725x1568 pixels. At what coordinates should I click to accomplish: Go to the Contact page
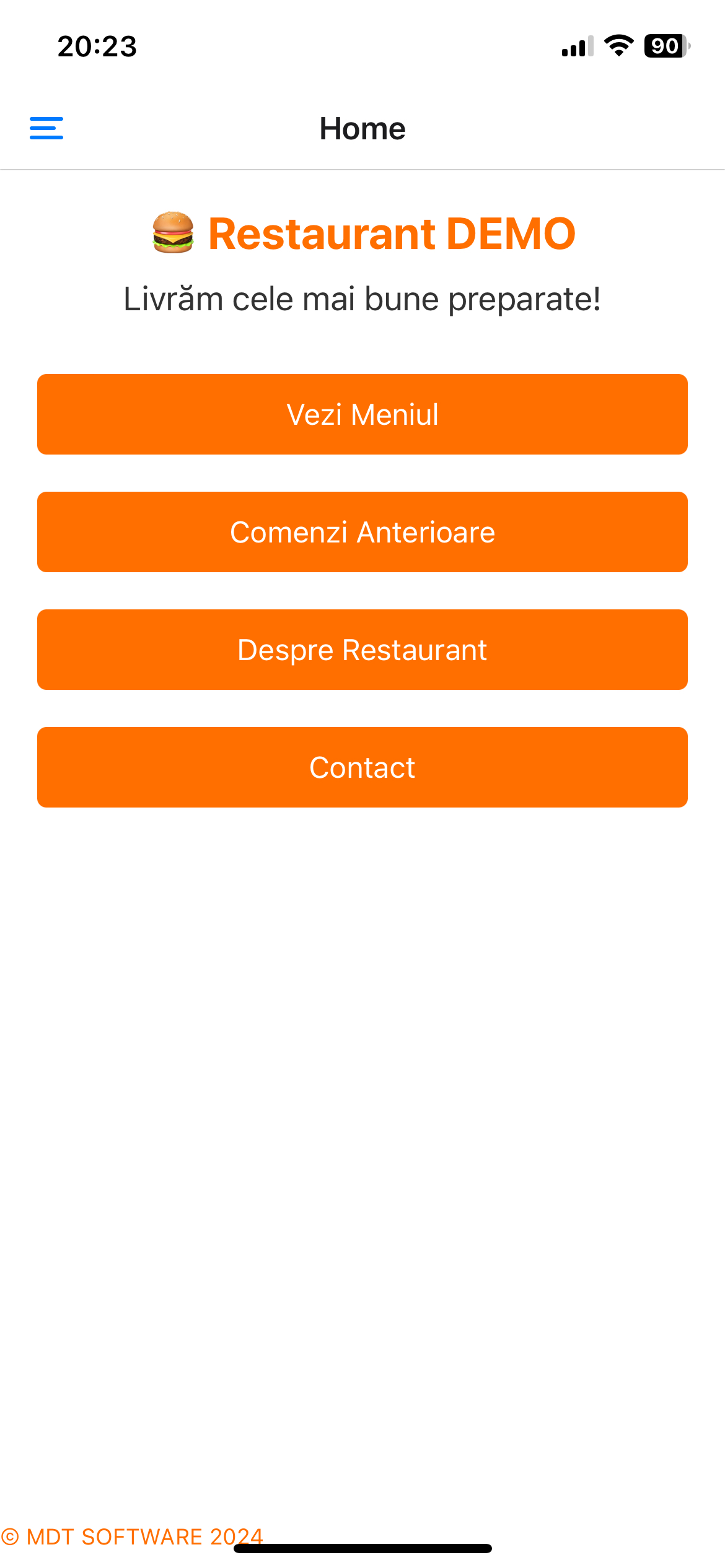pos(362,767)
